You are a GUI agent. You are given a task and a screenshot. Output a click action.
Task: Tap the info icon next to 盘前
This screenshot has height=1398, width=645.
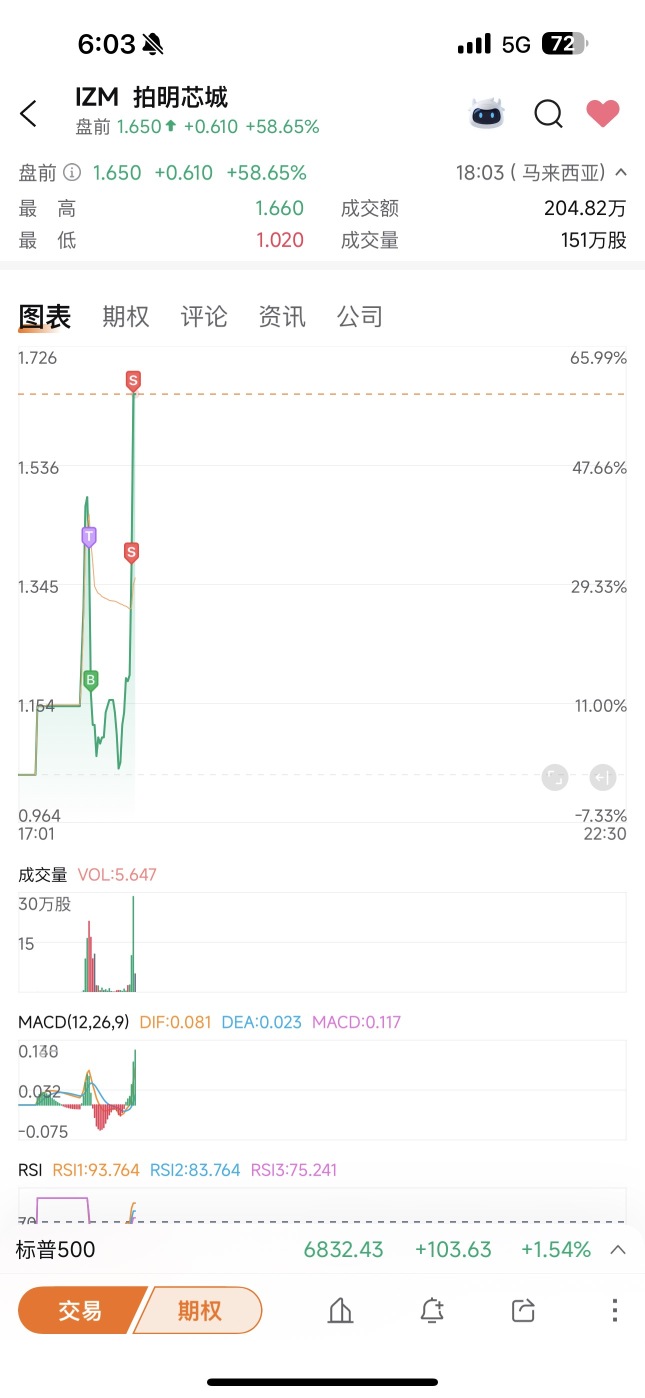tap(72, 173)
